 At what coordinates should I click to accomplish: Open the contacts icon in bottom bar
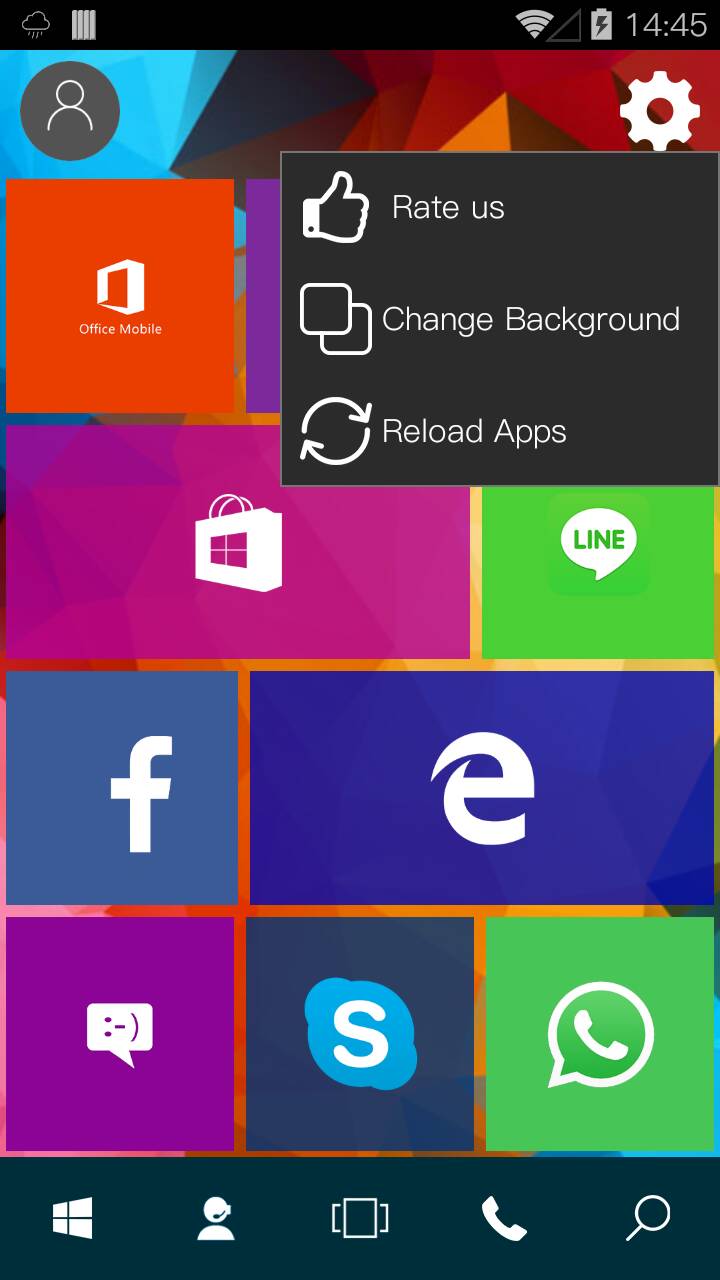point(216,1217)
